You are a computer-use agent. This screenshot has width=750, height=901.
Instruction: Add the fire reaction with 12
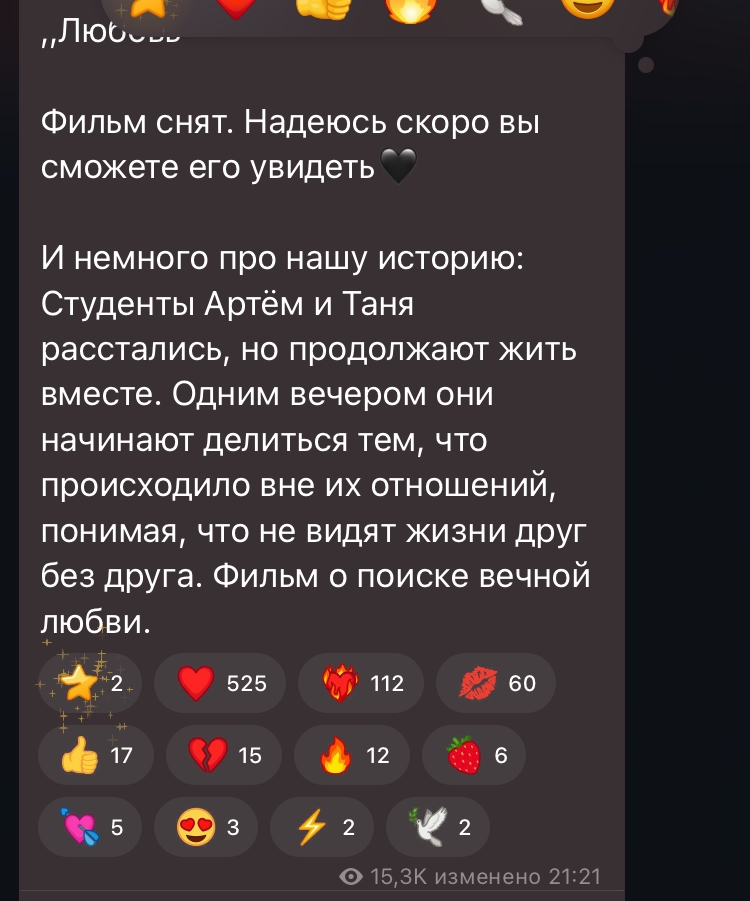[352, 755]
